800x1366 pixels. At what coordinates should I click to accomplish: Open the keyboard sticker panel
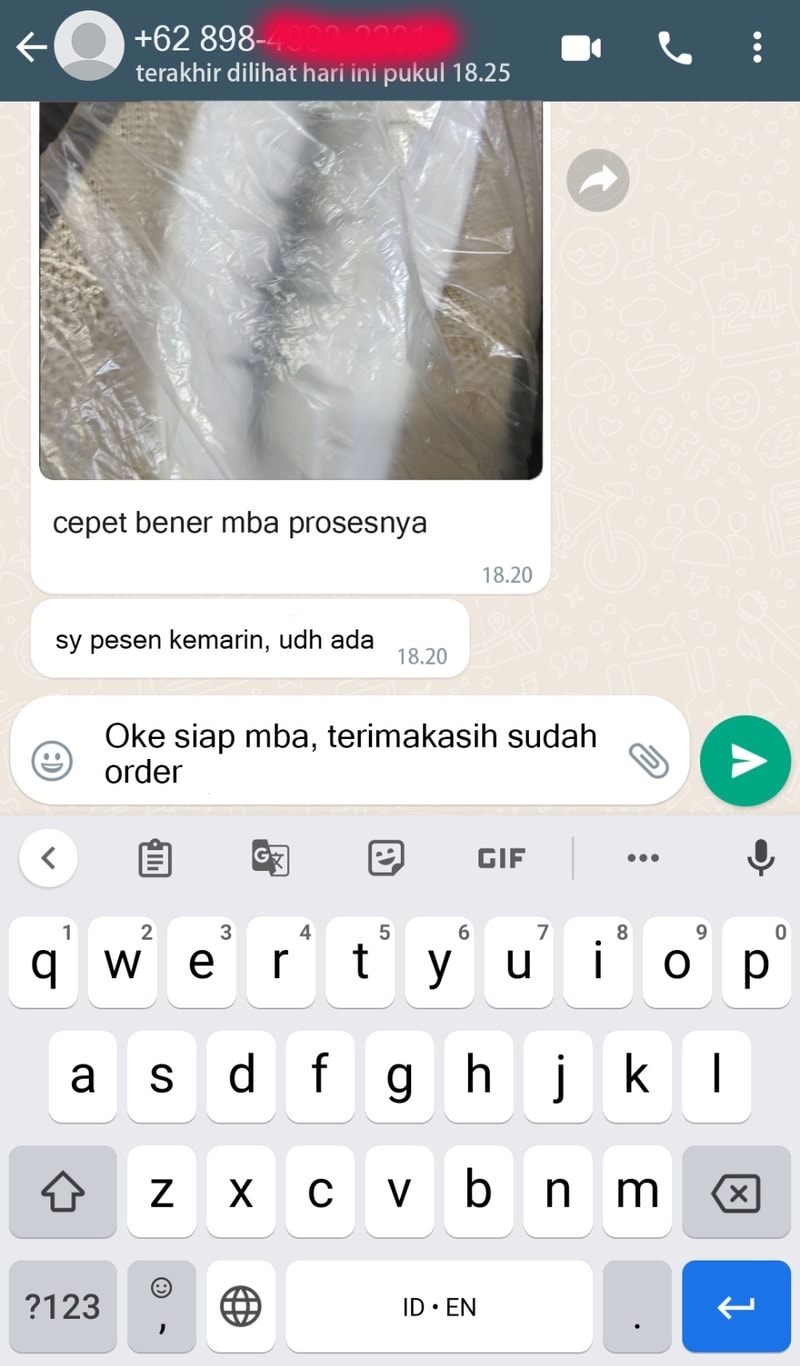[386, 857]
